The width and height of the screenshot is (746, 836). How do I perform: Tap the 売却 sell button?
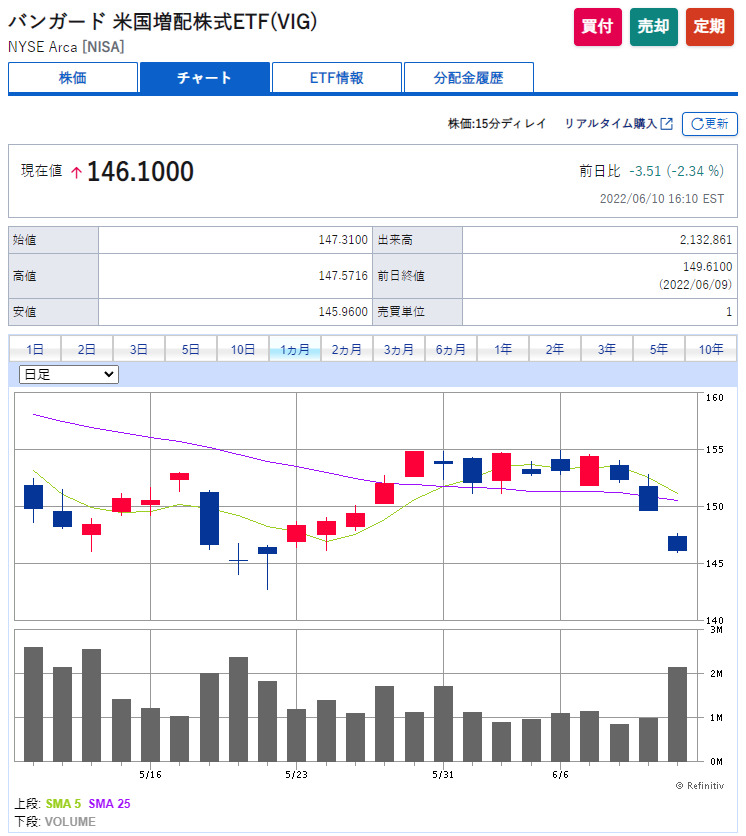[x=653, y=27]
